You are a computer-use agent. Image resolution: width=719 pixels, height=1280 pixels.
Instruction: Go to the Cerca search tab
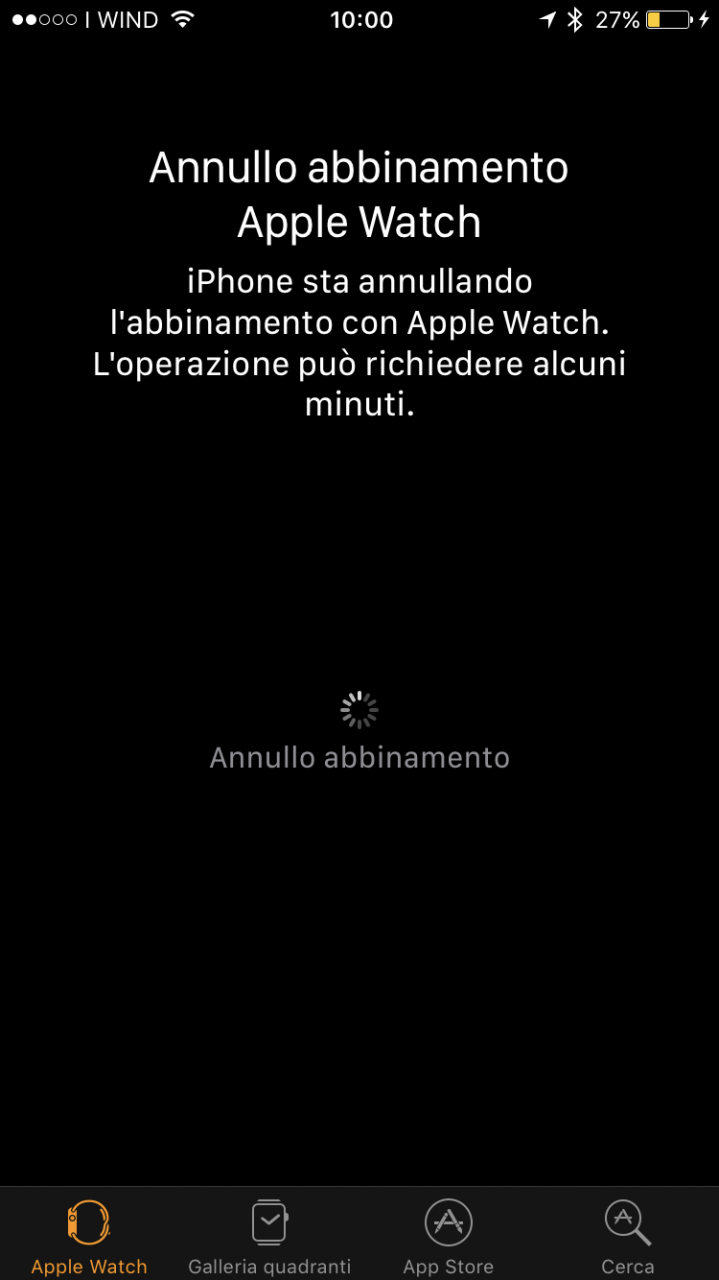pos(628,1236)
